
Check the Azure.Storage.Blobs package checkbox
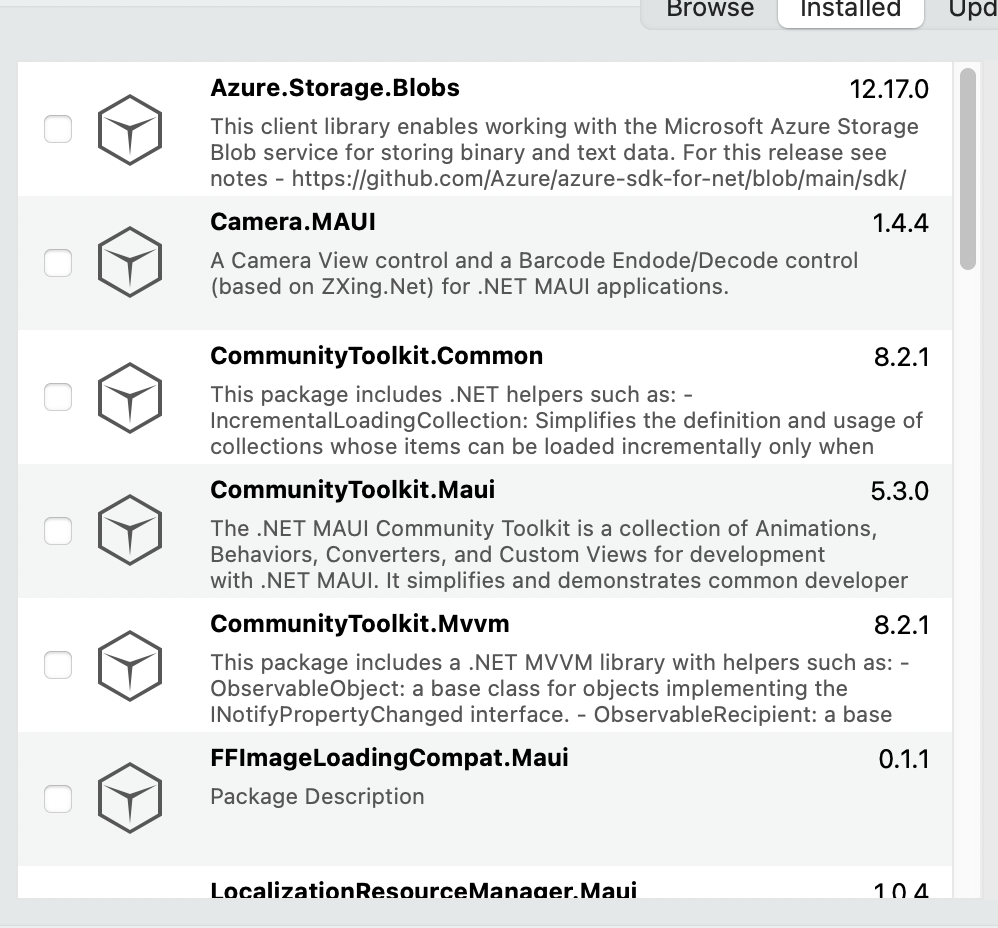point(58,129)
